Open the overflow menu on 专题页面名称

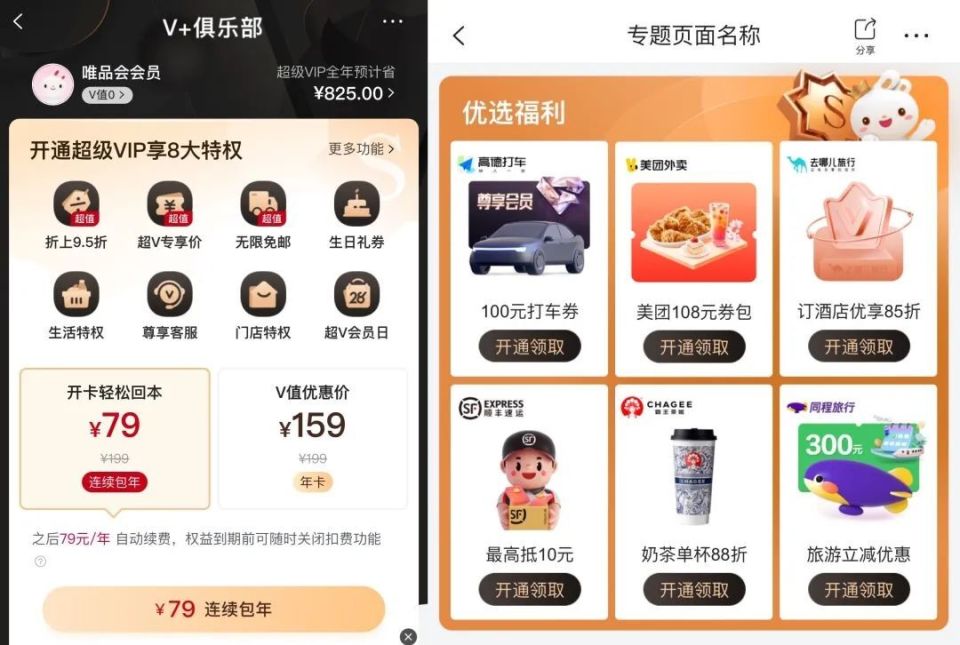click(x=916, y=36)
